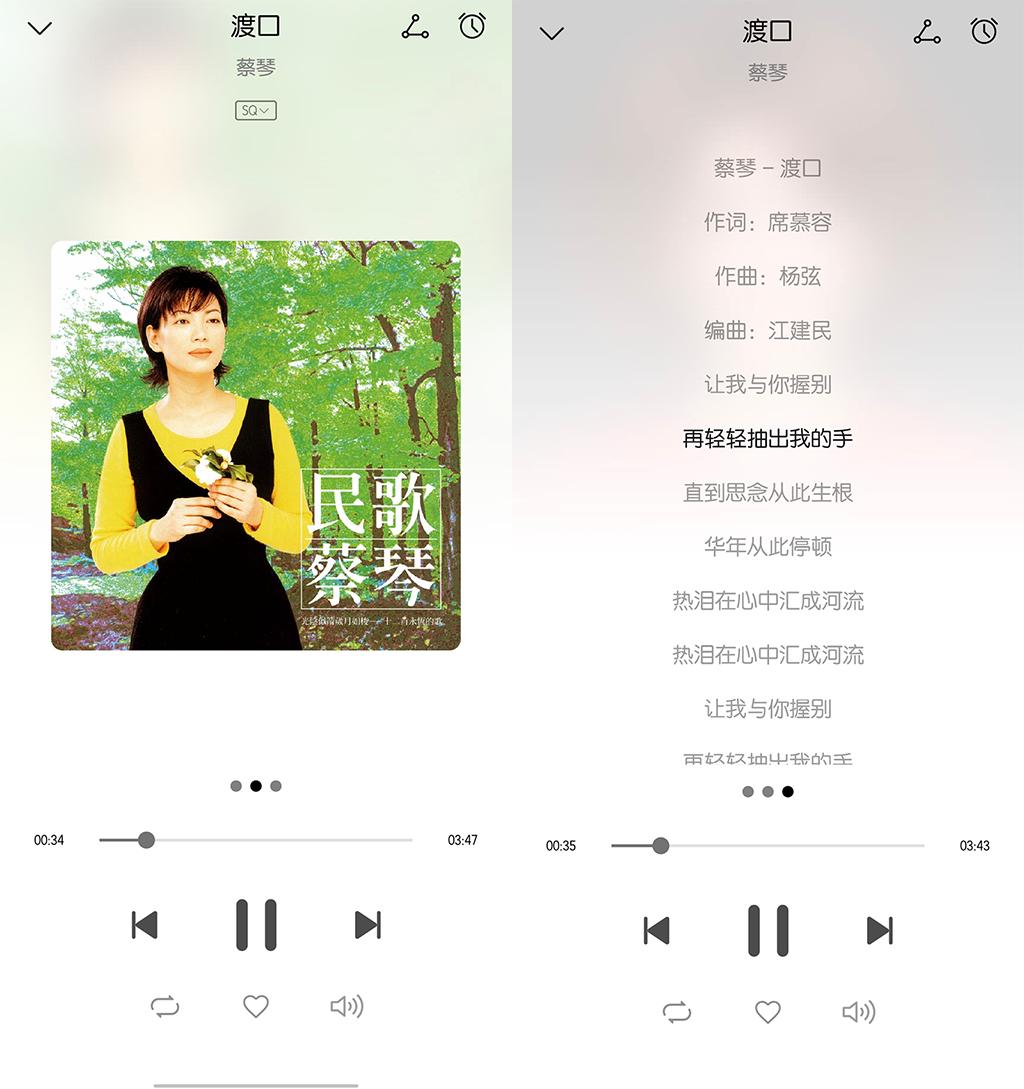Image resolution: width=1024 pixels, height=1089 pixels.
Task: Collapse the player with the down chevron
Action: [38, 27]
